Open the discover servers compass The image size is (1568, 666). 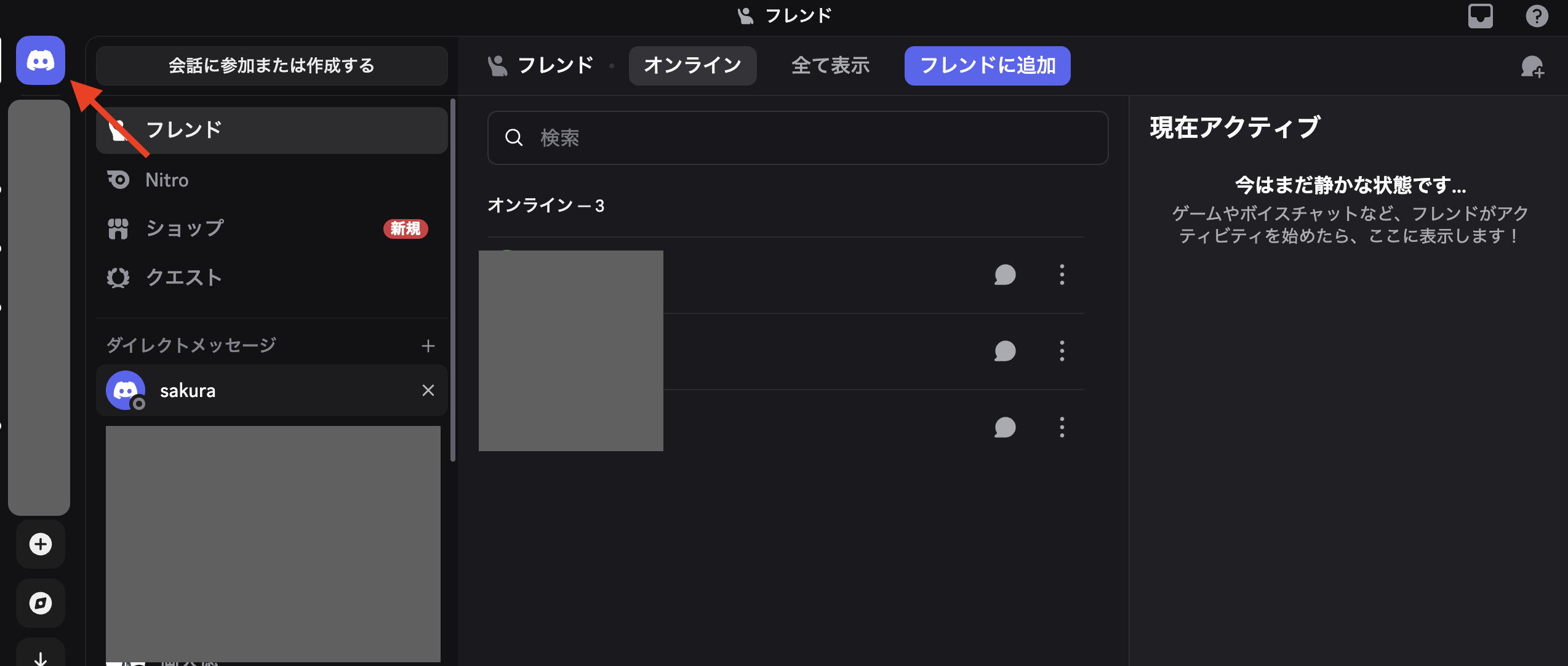(x=41, y=603)
